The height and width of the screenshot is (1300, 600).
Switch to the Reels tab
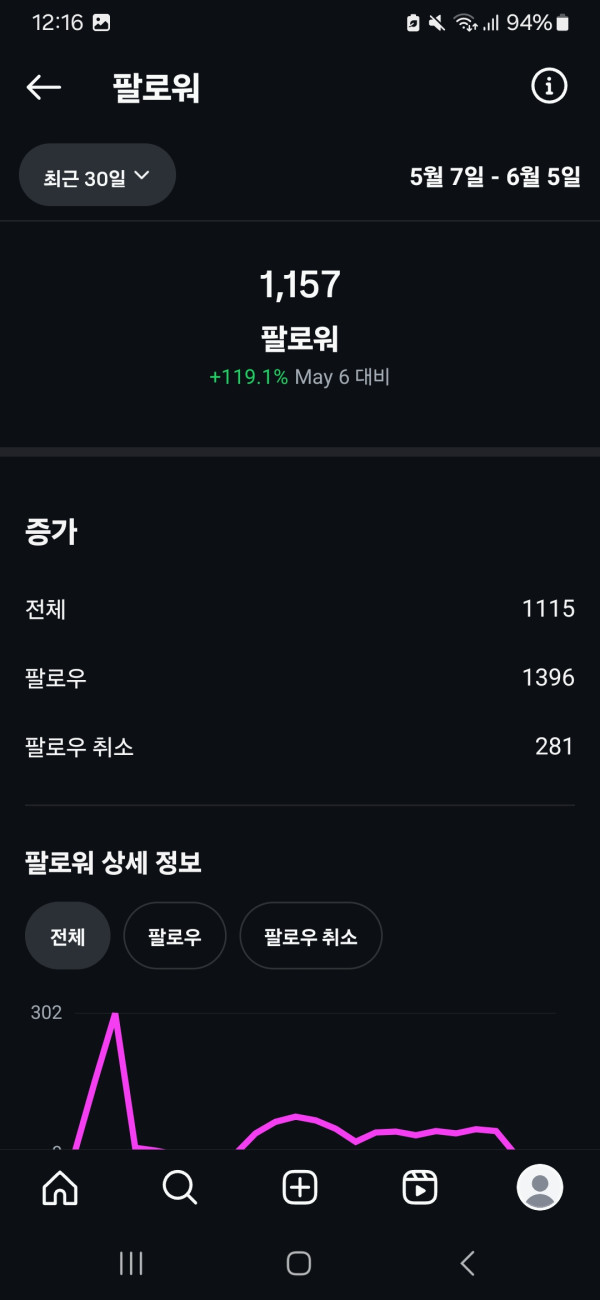click(x=419, y=1187)
